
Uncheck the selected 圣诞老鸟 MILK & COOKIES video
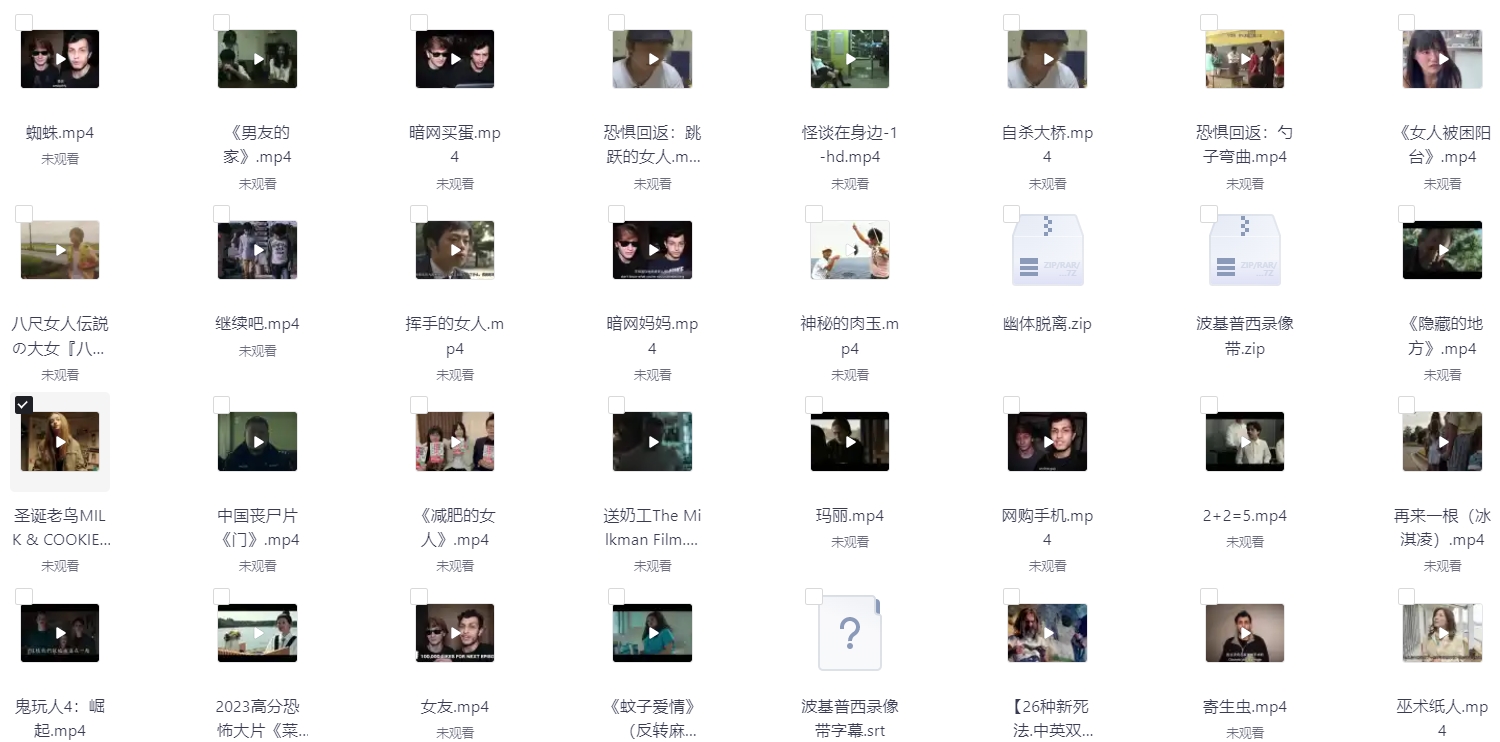click(24, 405)
